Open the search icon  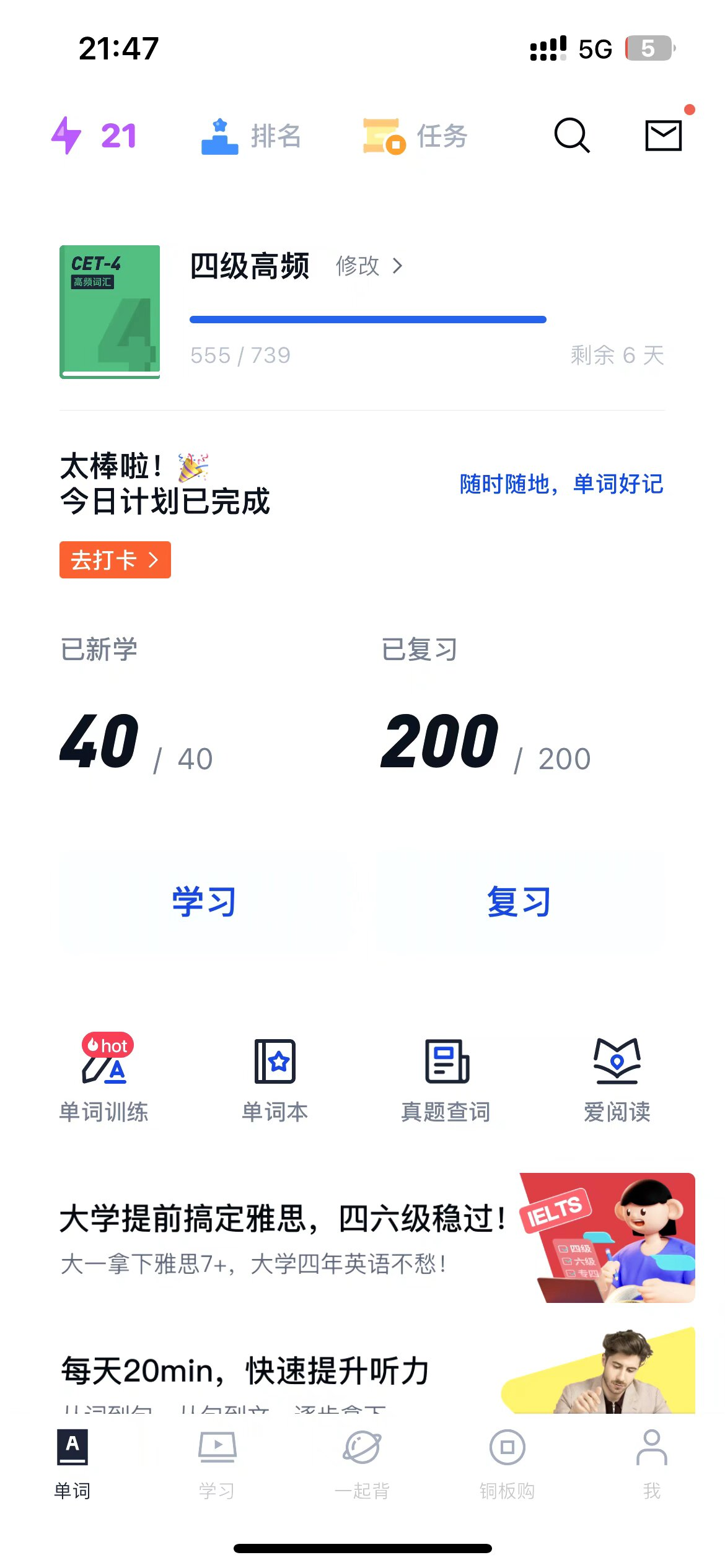pyautogui.click(x=571, y=135)
